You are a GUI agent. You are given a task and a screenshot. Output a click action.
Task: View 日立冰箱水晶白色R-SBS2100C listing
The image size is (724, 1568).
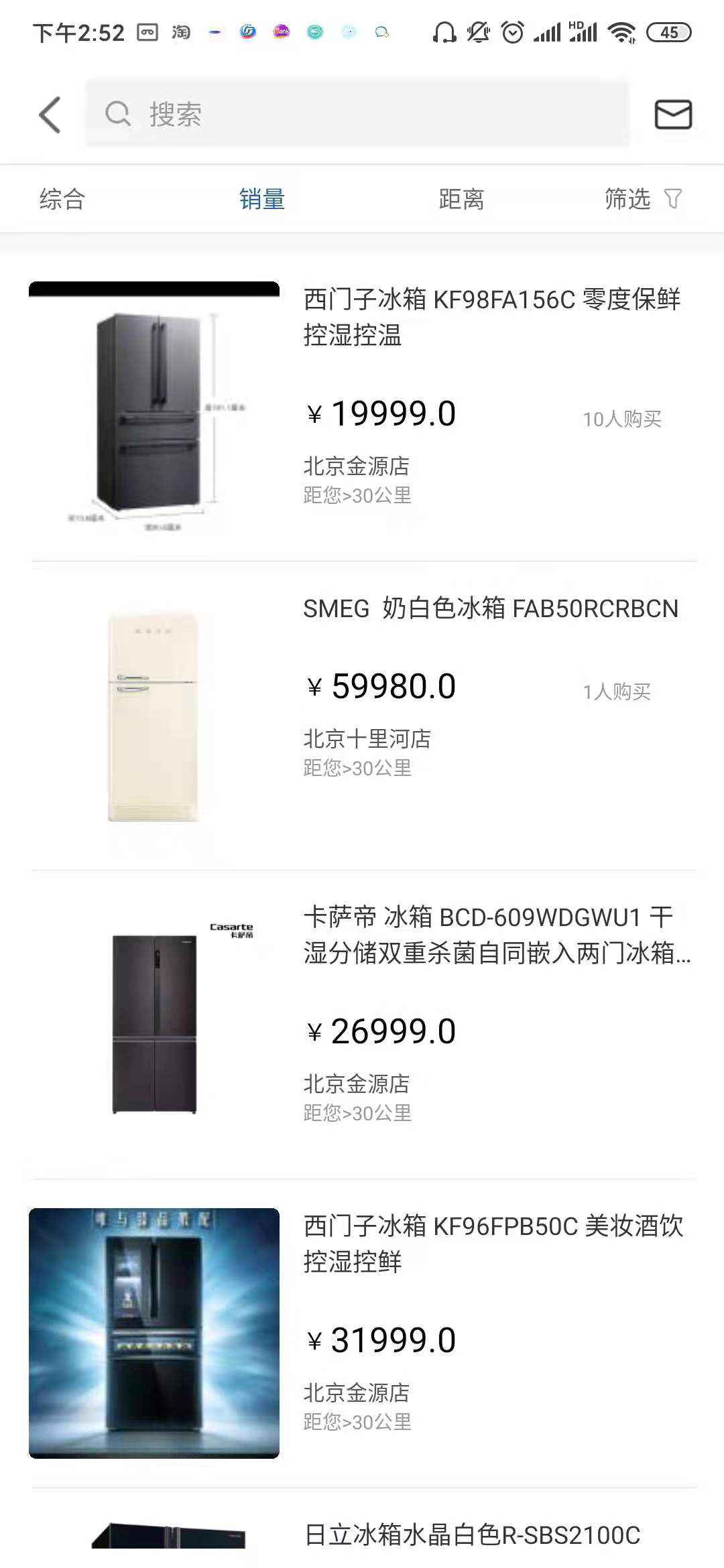pos(472,1534)
